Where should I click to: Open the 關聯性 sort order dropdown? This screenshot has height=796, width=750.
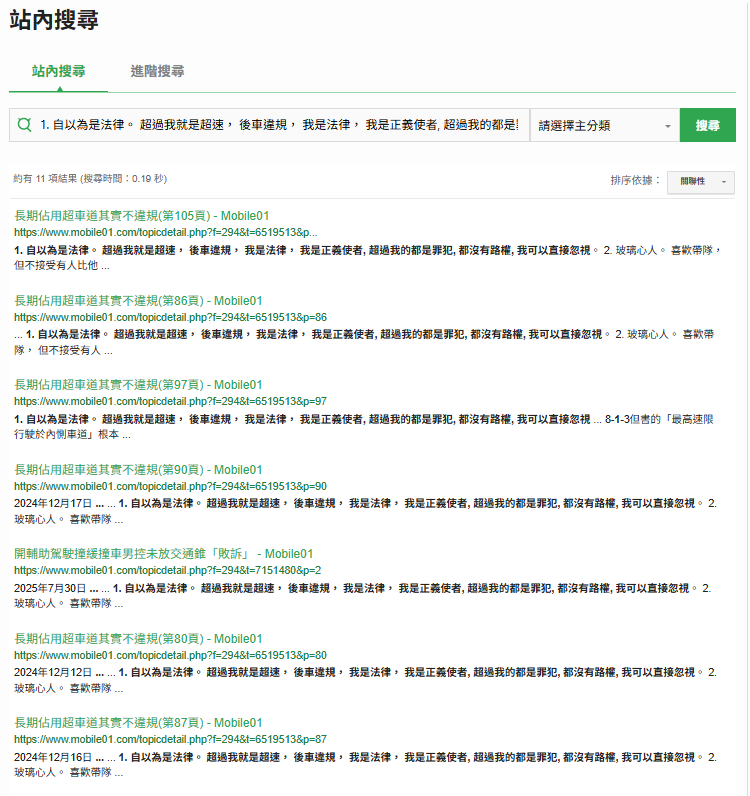pos(700,182)
